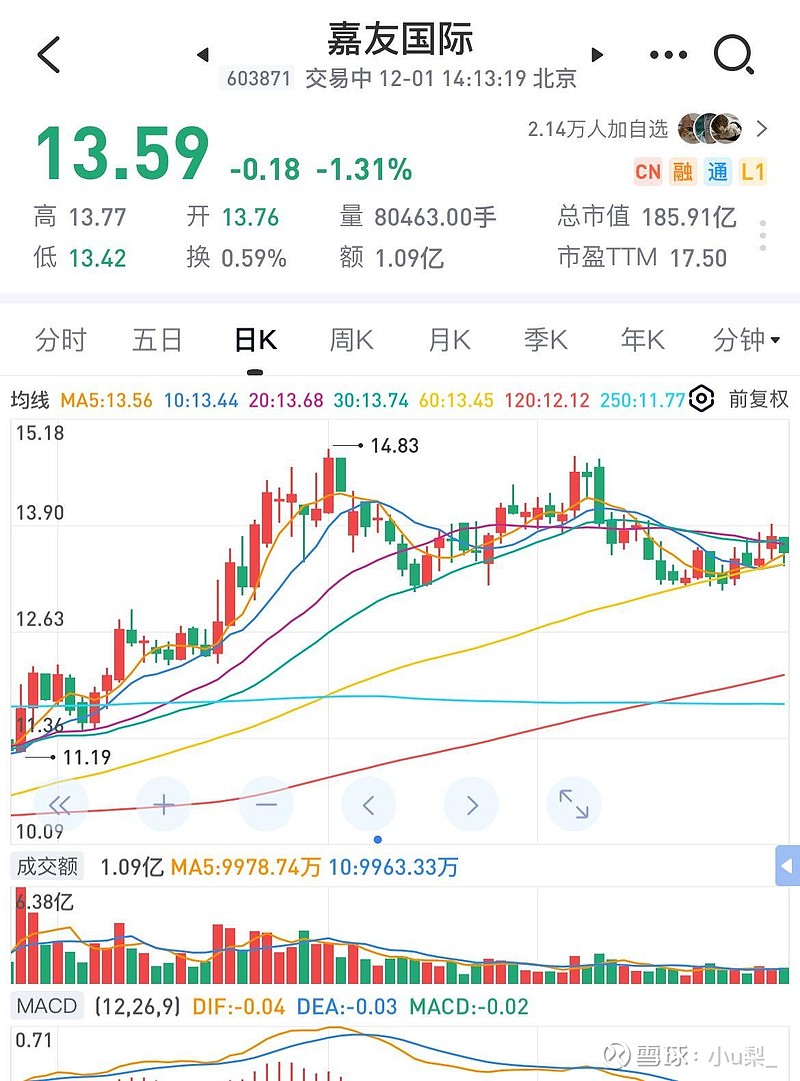Switch to the previous stock in the header

[202, 54]
